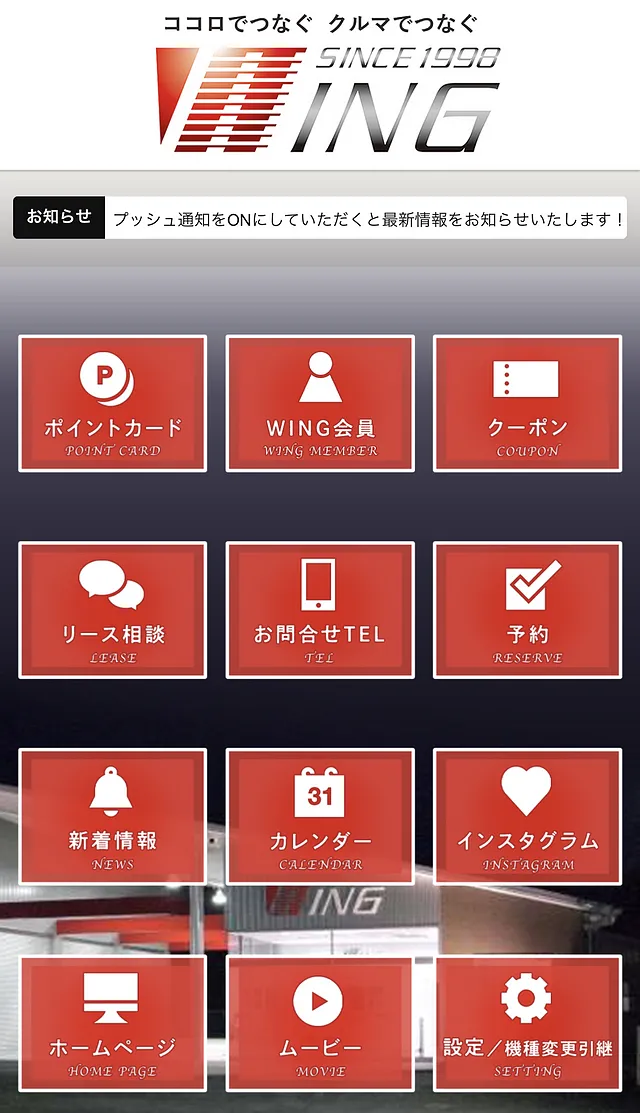Select the リース相談 lease consultation tile
The height and width of the screenshot is (1113, 640).
coord(112,610)
